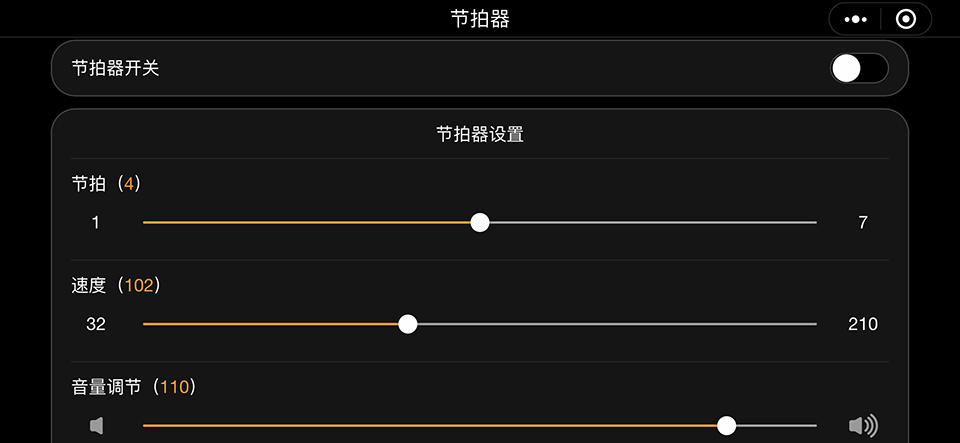Image resolution: width=960 pixels, height=443 pixels.
Task: Tap the low volume speaker icon
Action: pyautogui.click(x=96, y=426)
